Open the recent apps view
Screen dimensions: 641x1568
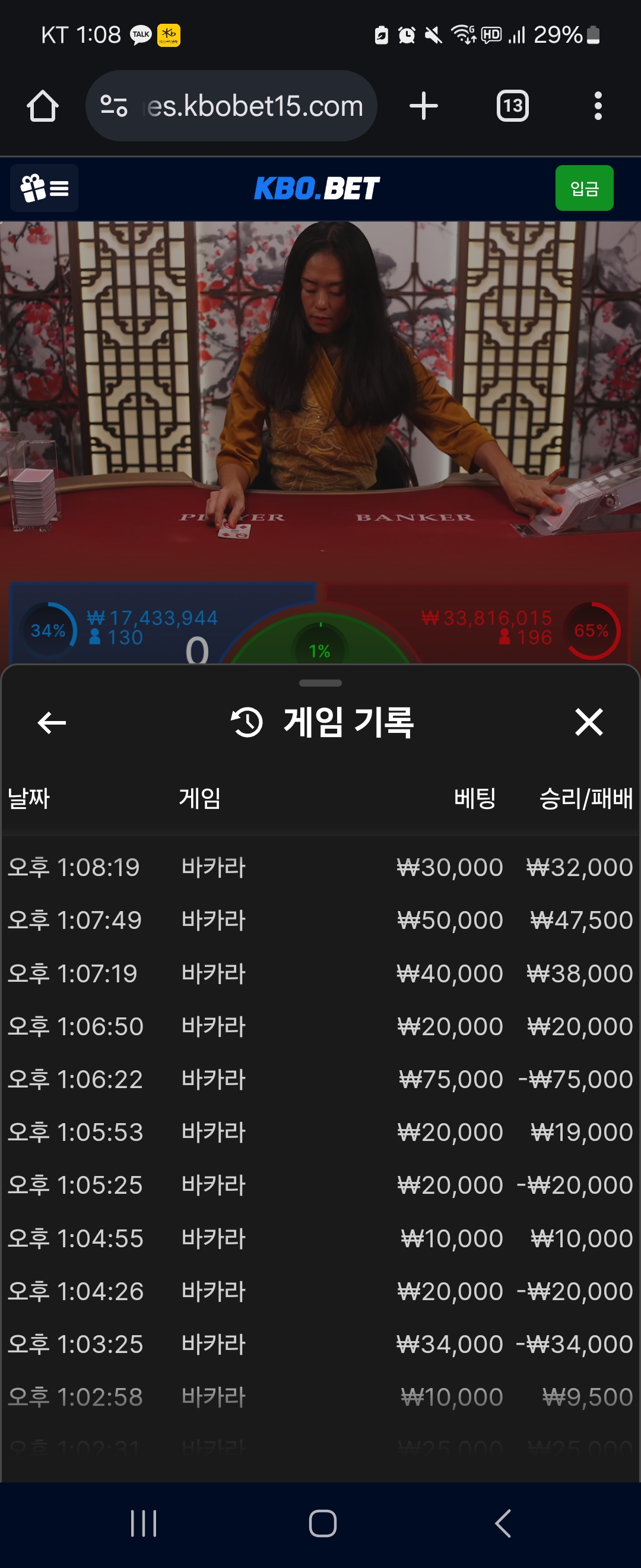pyautogui.click(x=144, y=1523)
